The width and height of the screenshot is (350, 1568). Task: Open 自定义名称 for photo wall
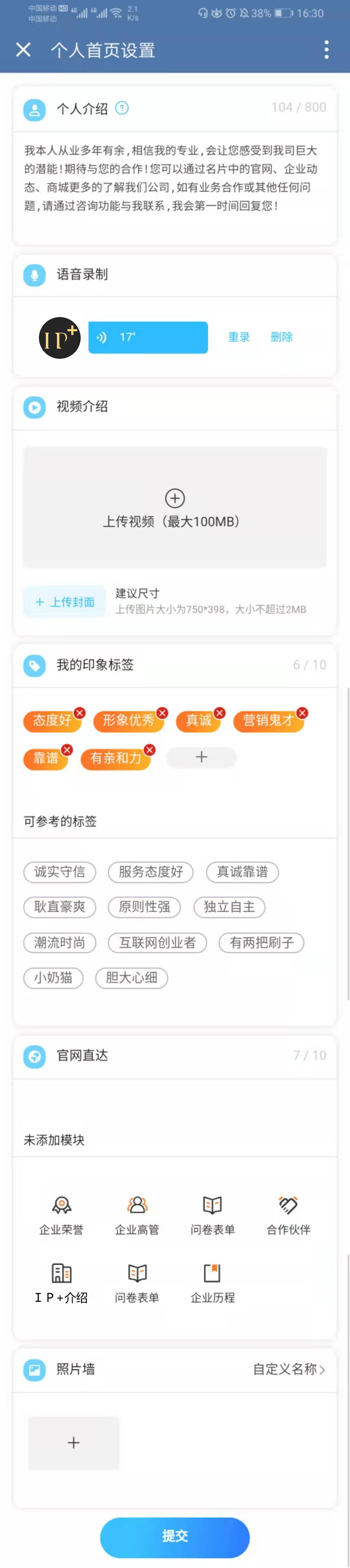click(289, 1369)
